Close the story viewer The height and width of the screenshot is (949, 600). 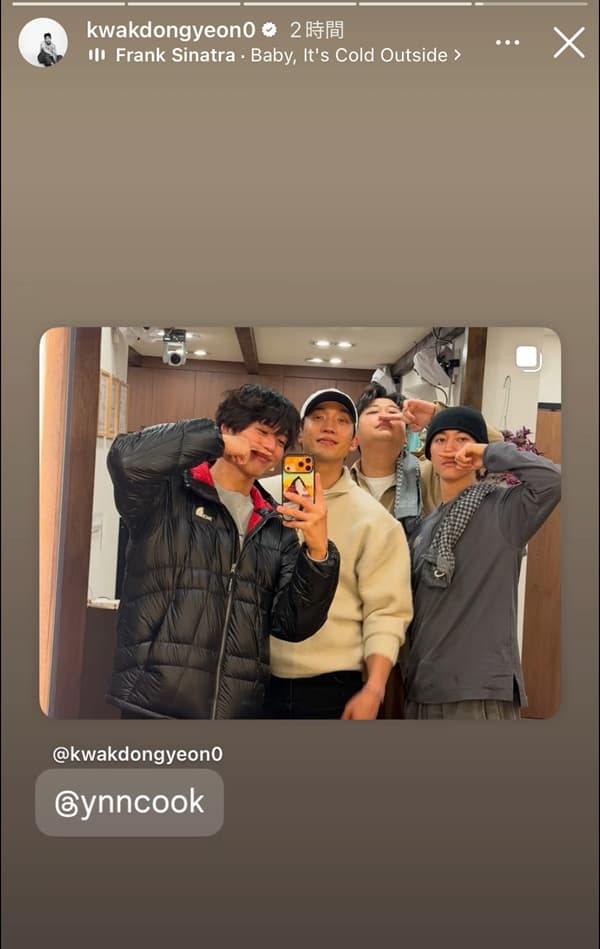pos(569,42)
